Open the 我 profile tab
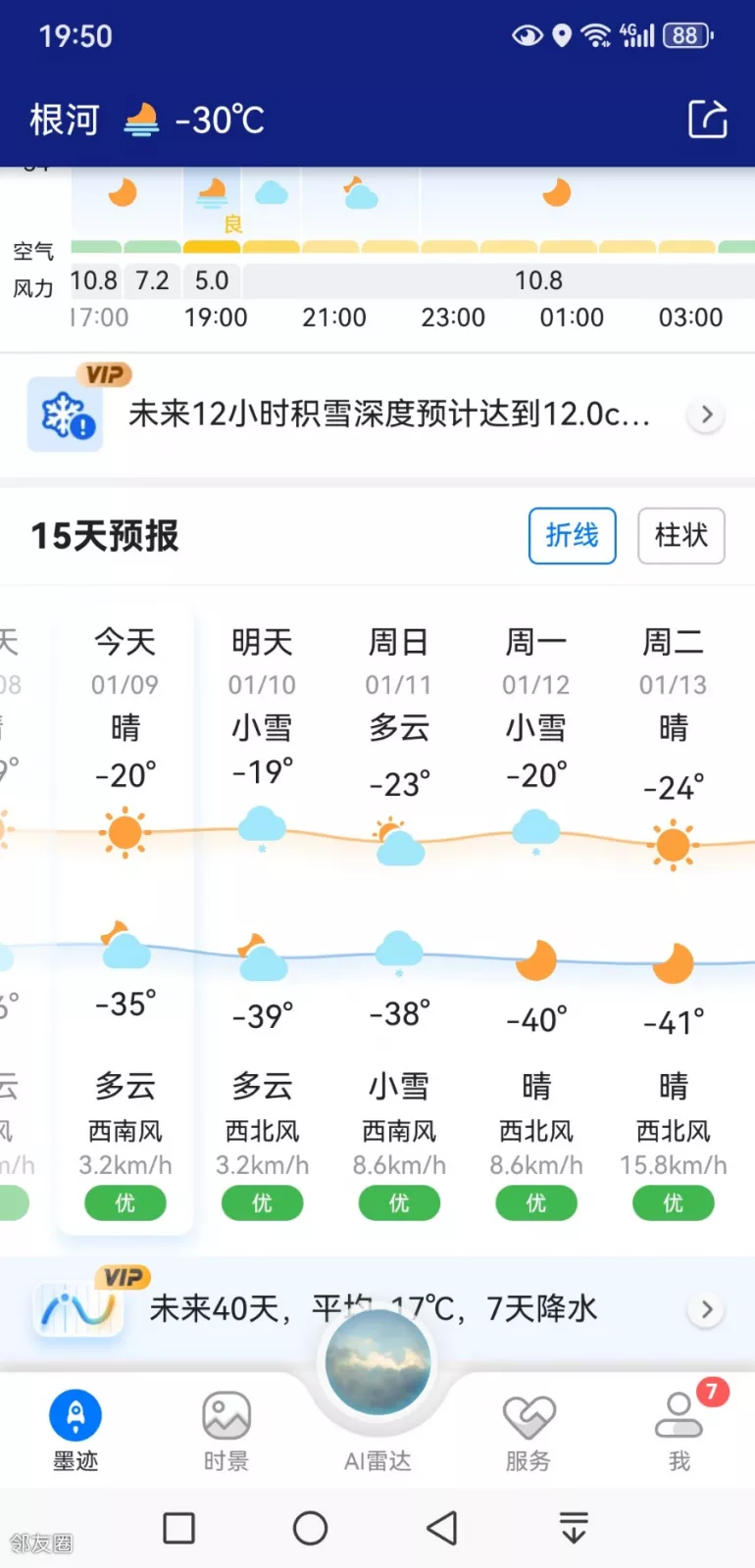The width and height of the screenshot is (755, 1568). [679, 1430]
